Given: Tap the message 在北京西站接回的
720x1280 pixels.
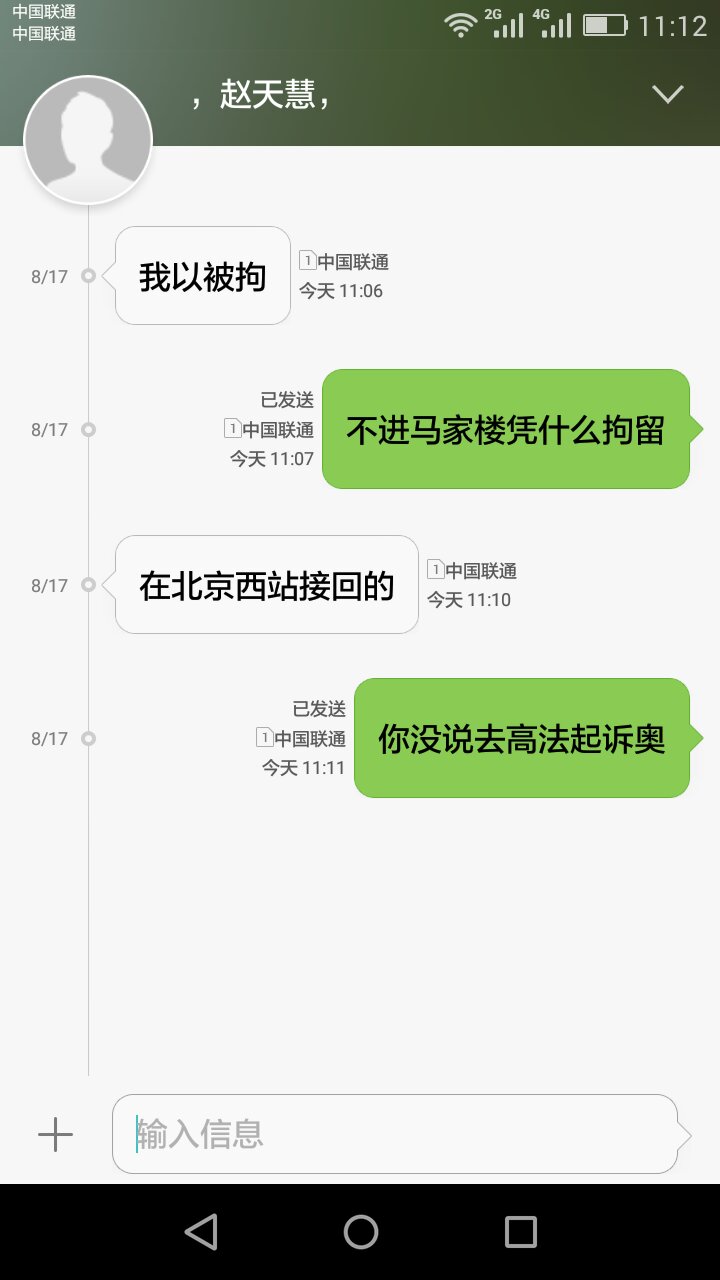Looking at the screenshot, I should (x=267, y=585).
